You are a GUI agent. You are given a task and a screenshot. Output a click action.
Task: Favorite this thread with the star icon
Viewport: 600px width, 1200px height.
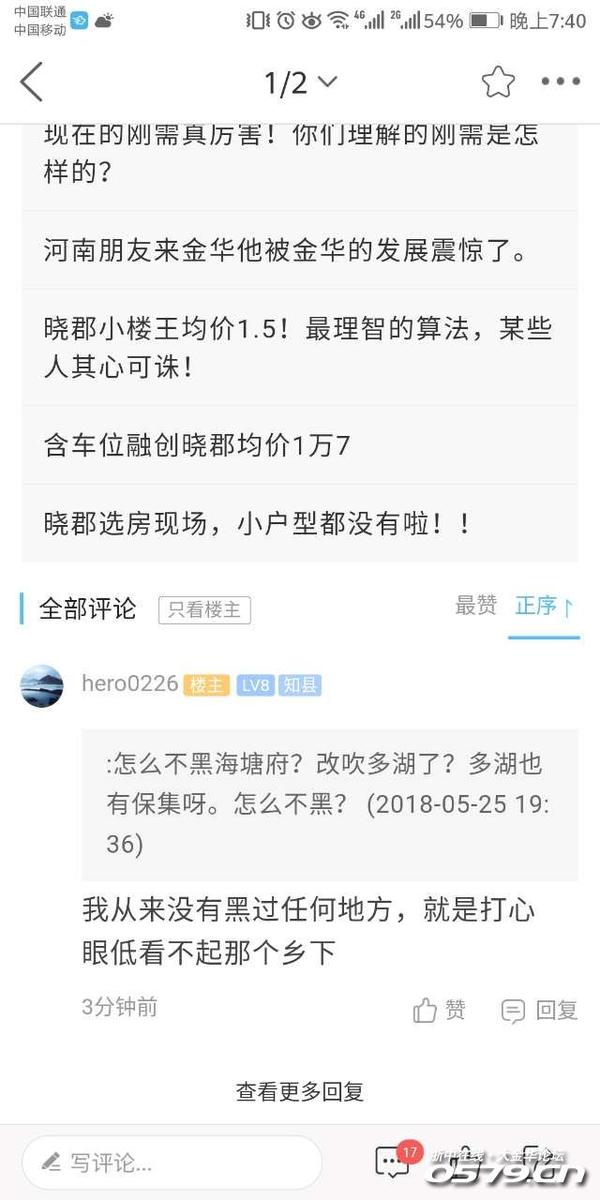tap(497, 83)
